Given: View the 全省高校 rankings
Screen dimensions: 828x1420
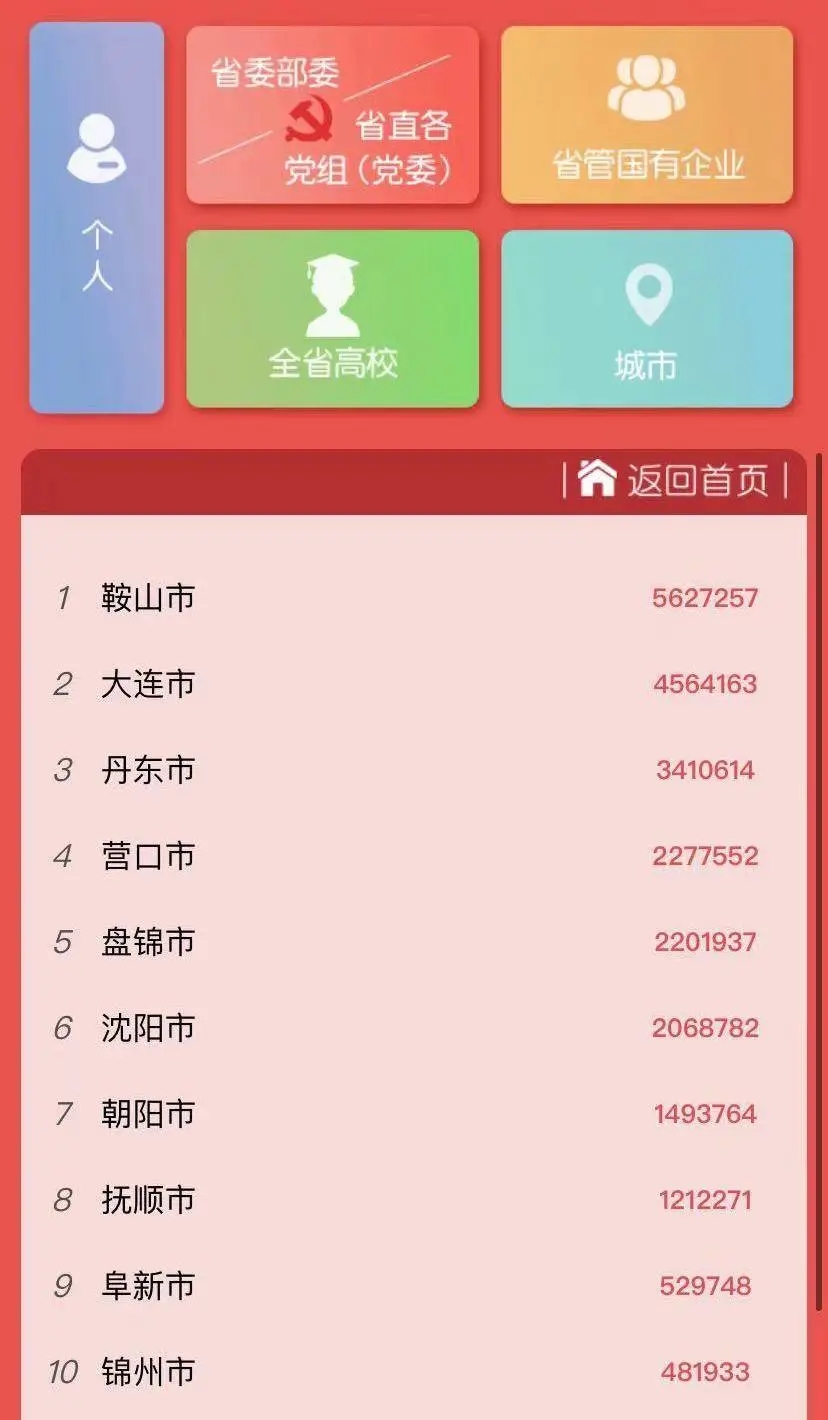Looking at the screenshot, I should [332, 319].
